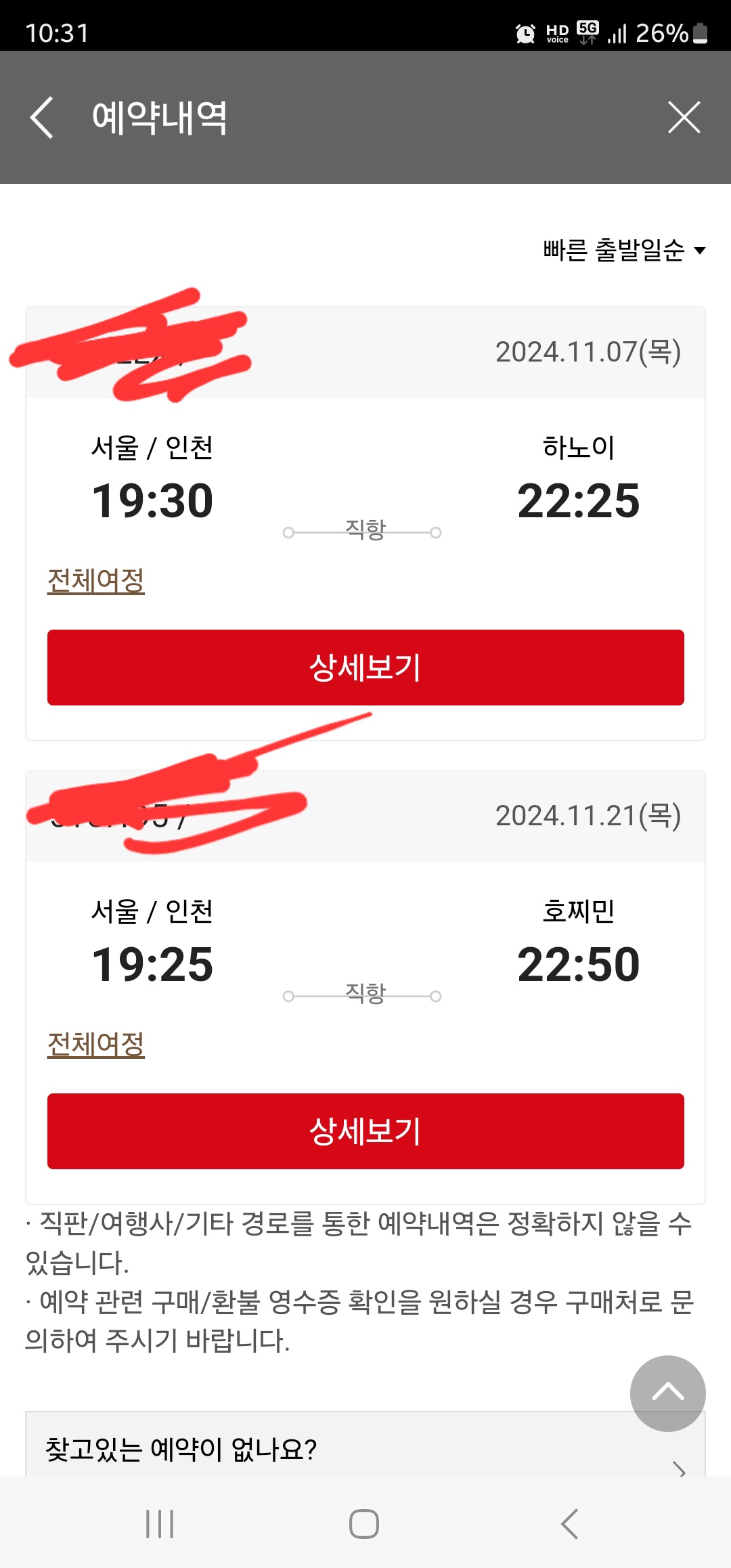Open 전체여정 for the 호찌민 flight
The height and width of the screenshot is (1568, 731).
[96, 1045]
